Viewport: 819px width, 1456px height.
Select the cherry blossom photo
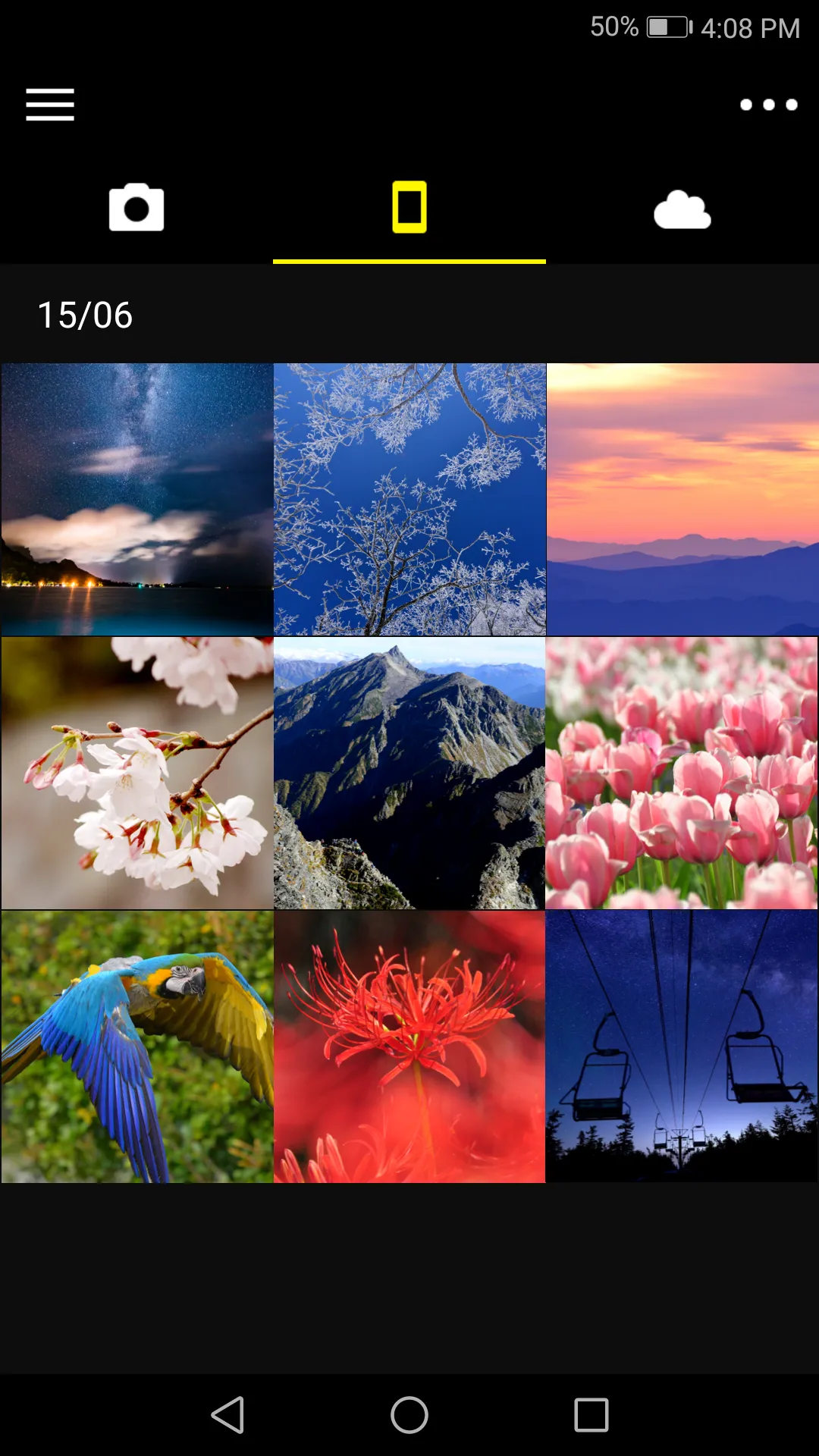pyautogui.click(x=136, y=772)
